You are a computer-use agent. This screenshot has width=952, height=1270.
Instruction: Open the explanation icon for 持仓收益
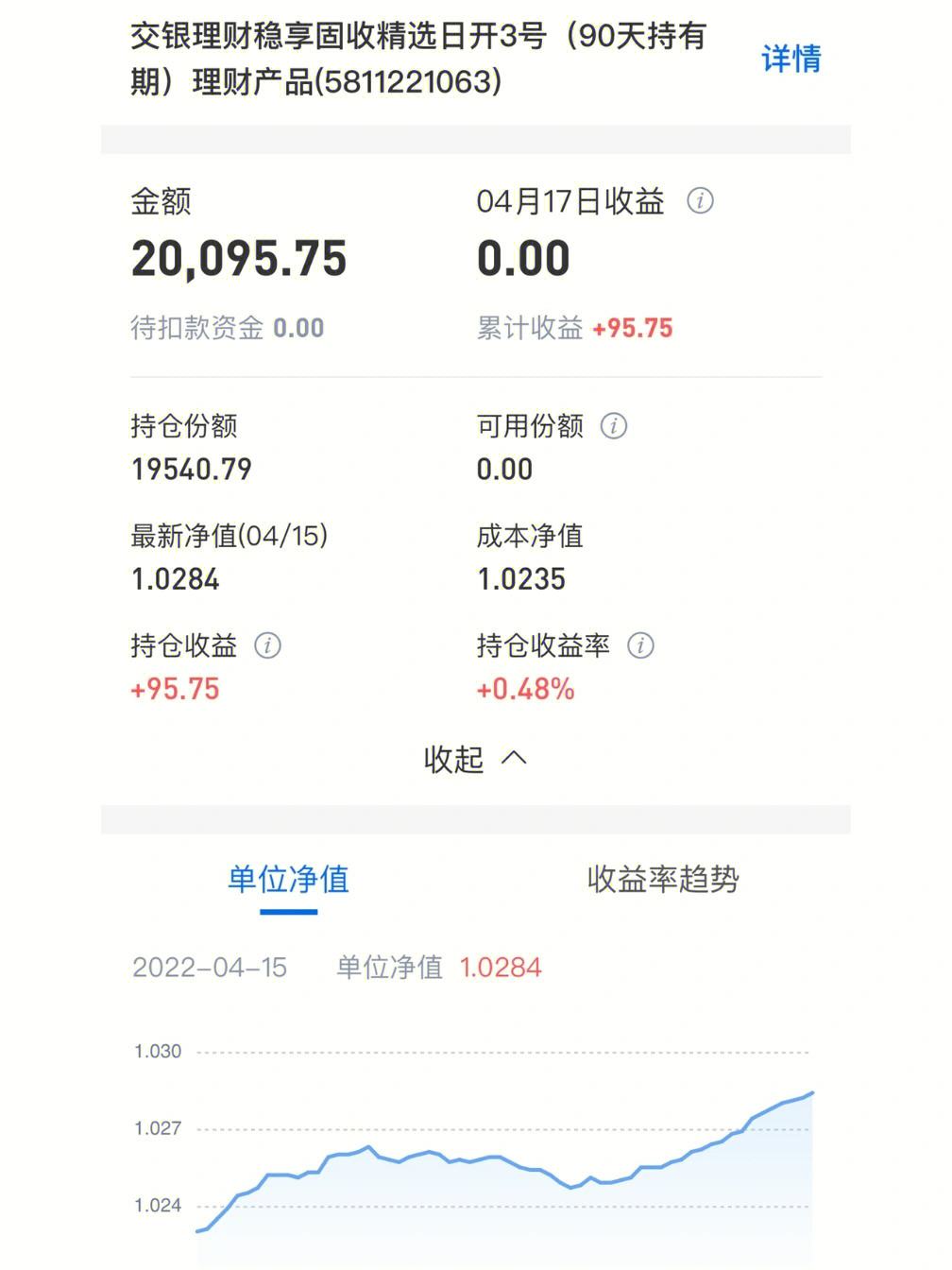tap(270, 646)
